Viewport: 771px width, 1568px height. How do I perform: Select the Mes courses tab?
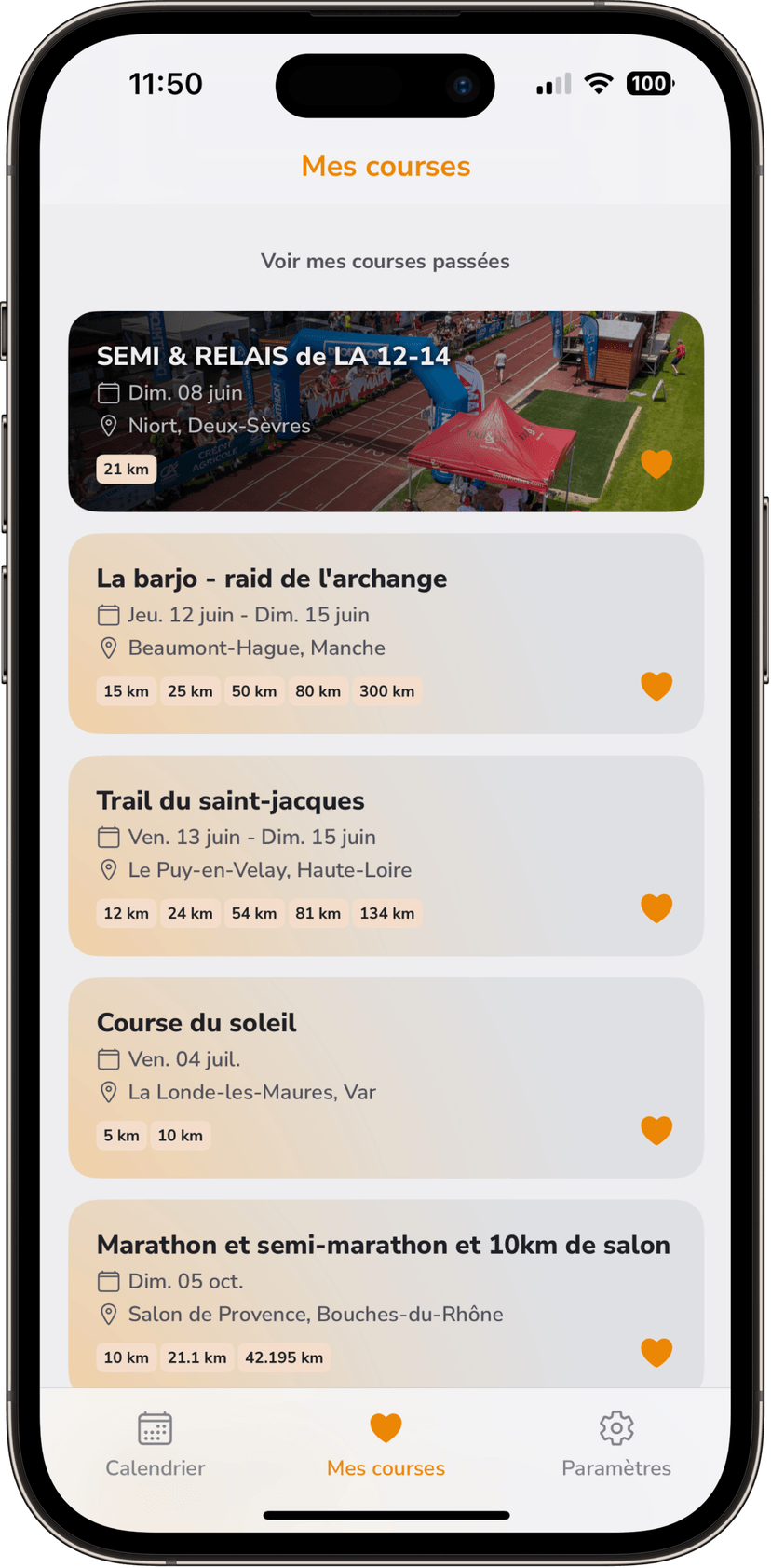tap(385, 1444)
